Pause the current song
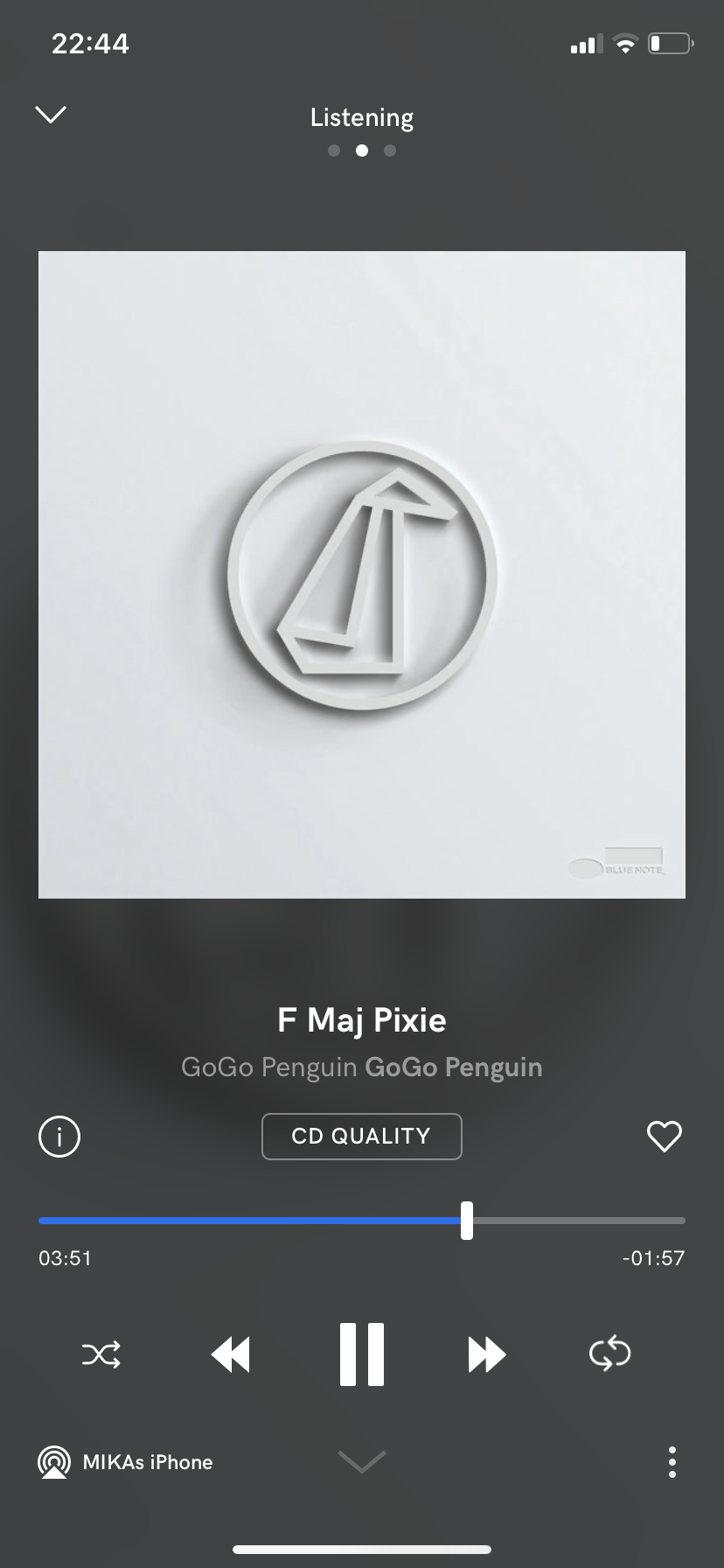724x1568 pixels. coord(361,1354)
